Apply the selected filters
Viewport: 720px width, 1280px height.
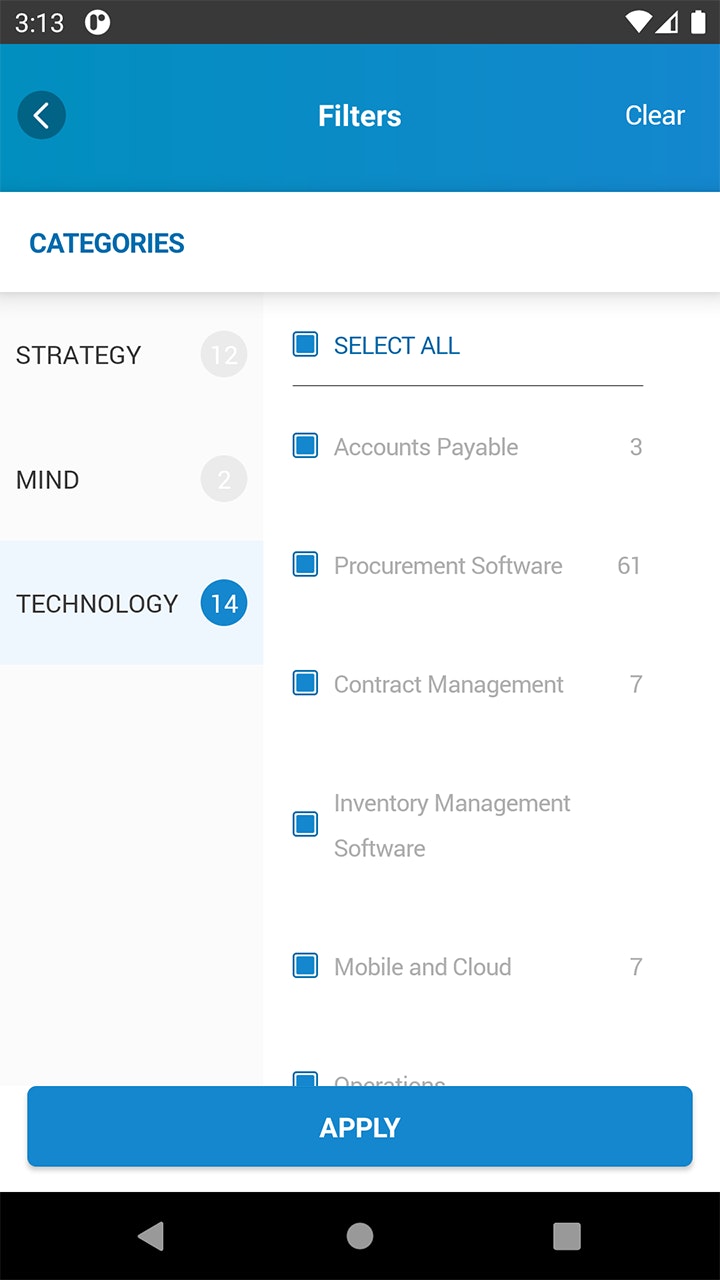pos(360,1127)
